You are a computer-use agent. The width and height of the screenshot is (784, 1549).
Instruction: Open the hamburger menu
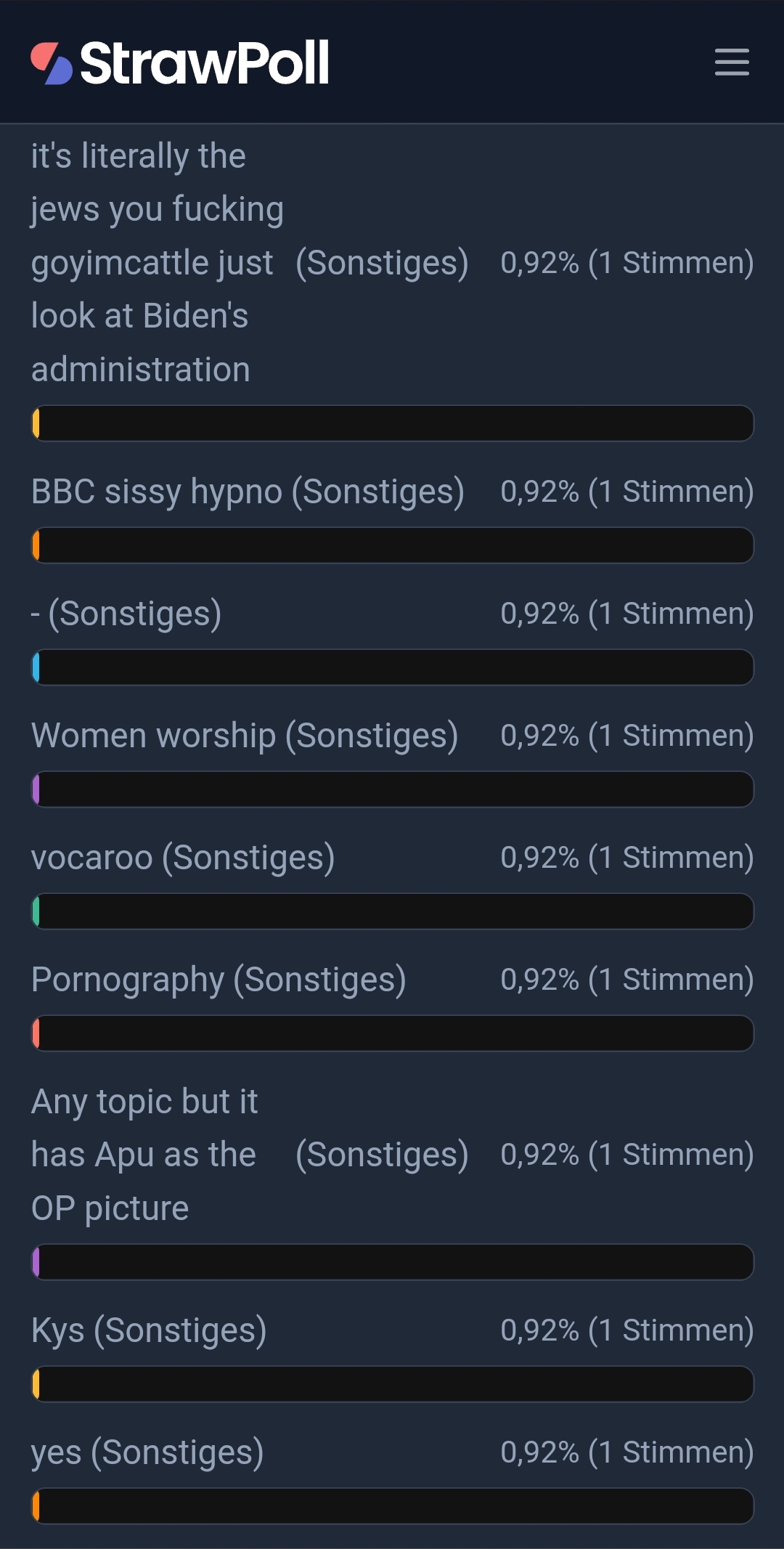click(732, 62)
